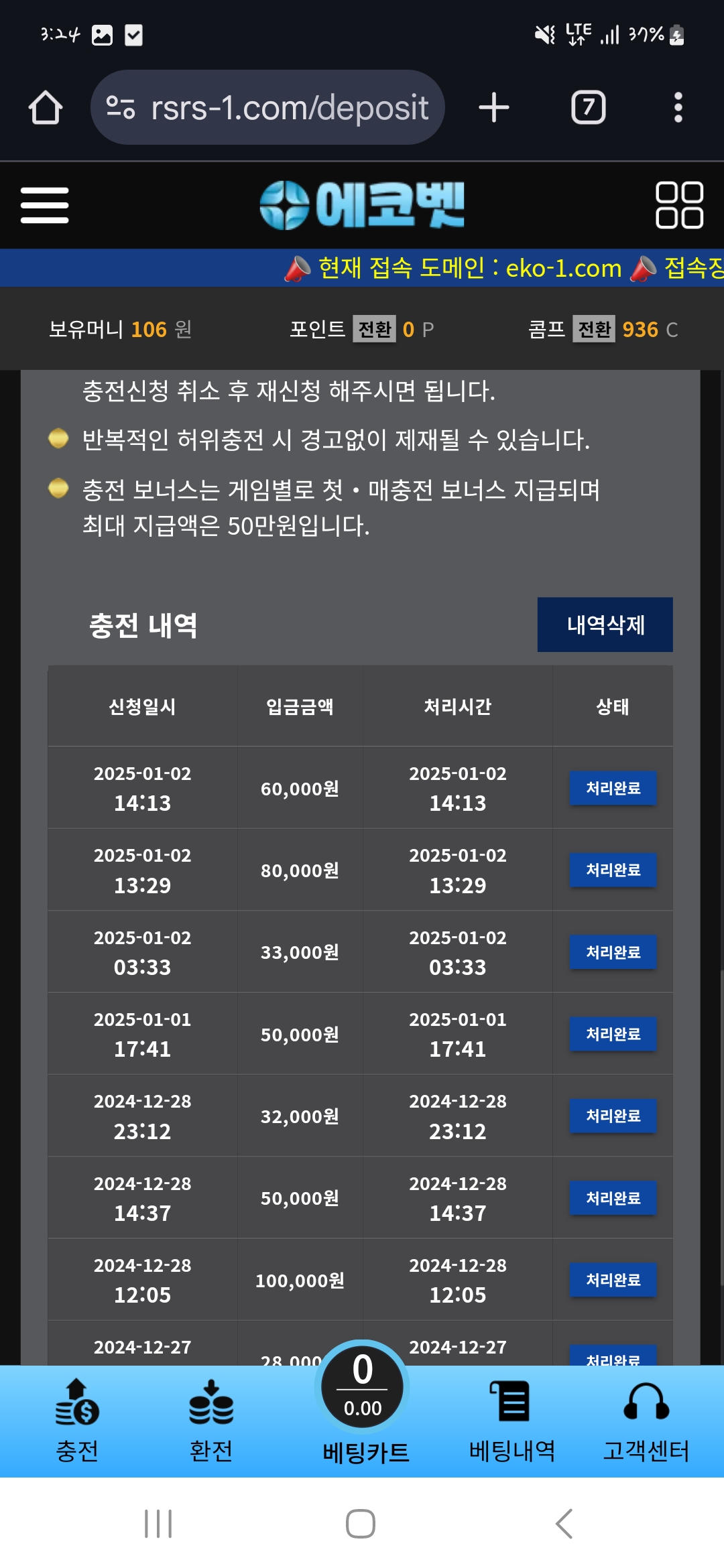The width and height of the screenshot is (724, 1568).
Task: Open the browser overflow menu
Action: click(x=678, y=107)
